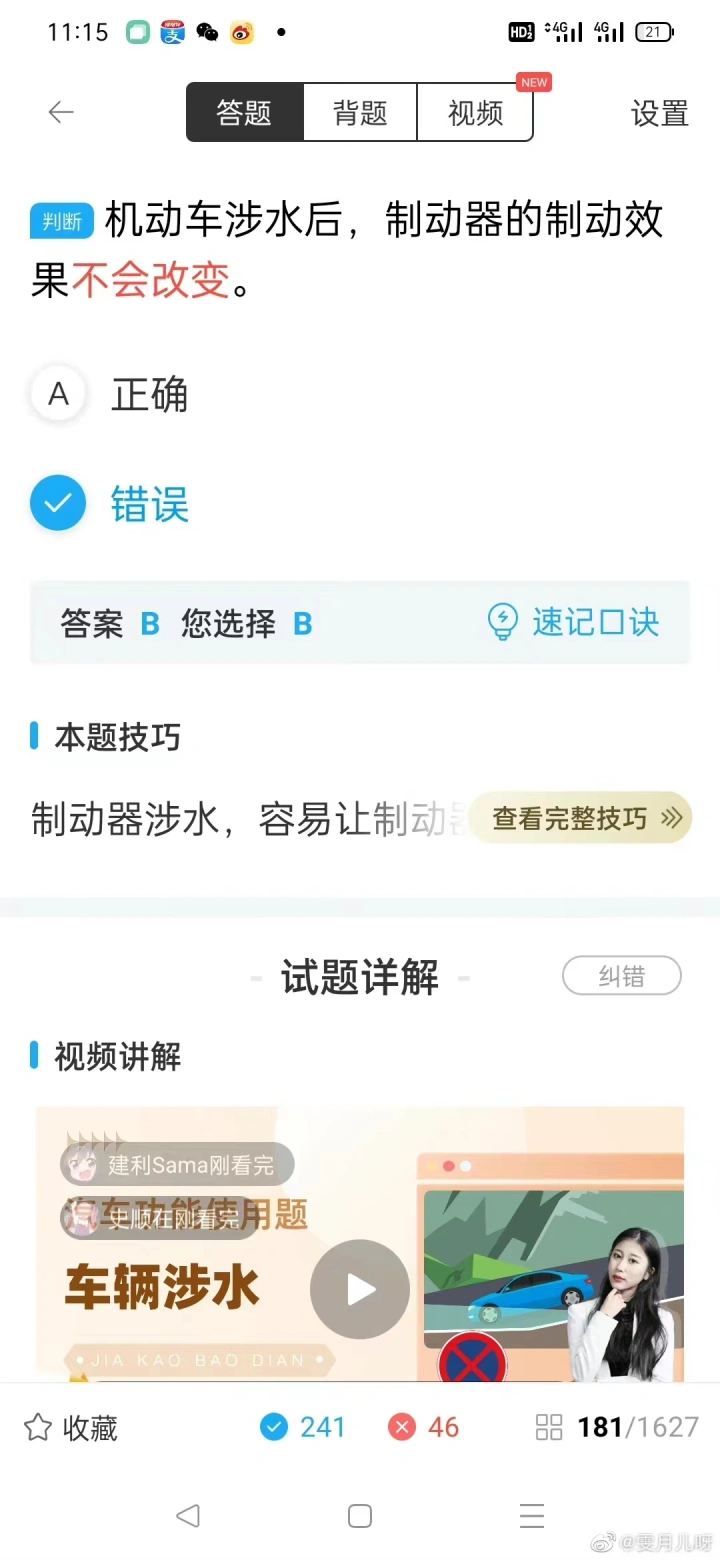Tap the system home button
The image size is (720, 1560).
360,1516
